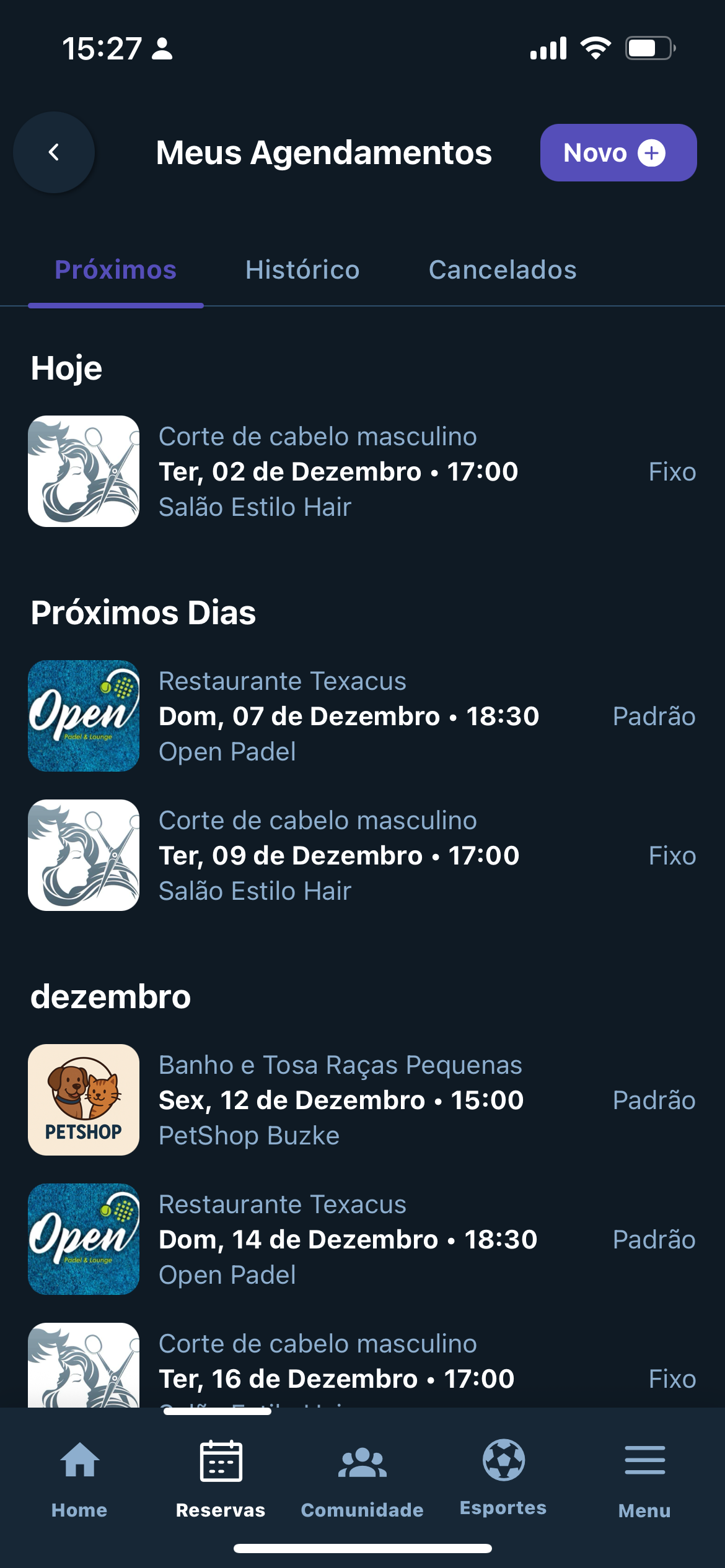The height and width of the screenshot is (1568, 725).
Task: Tap the back chevron at top left
Action: [x=53, y=152]
